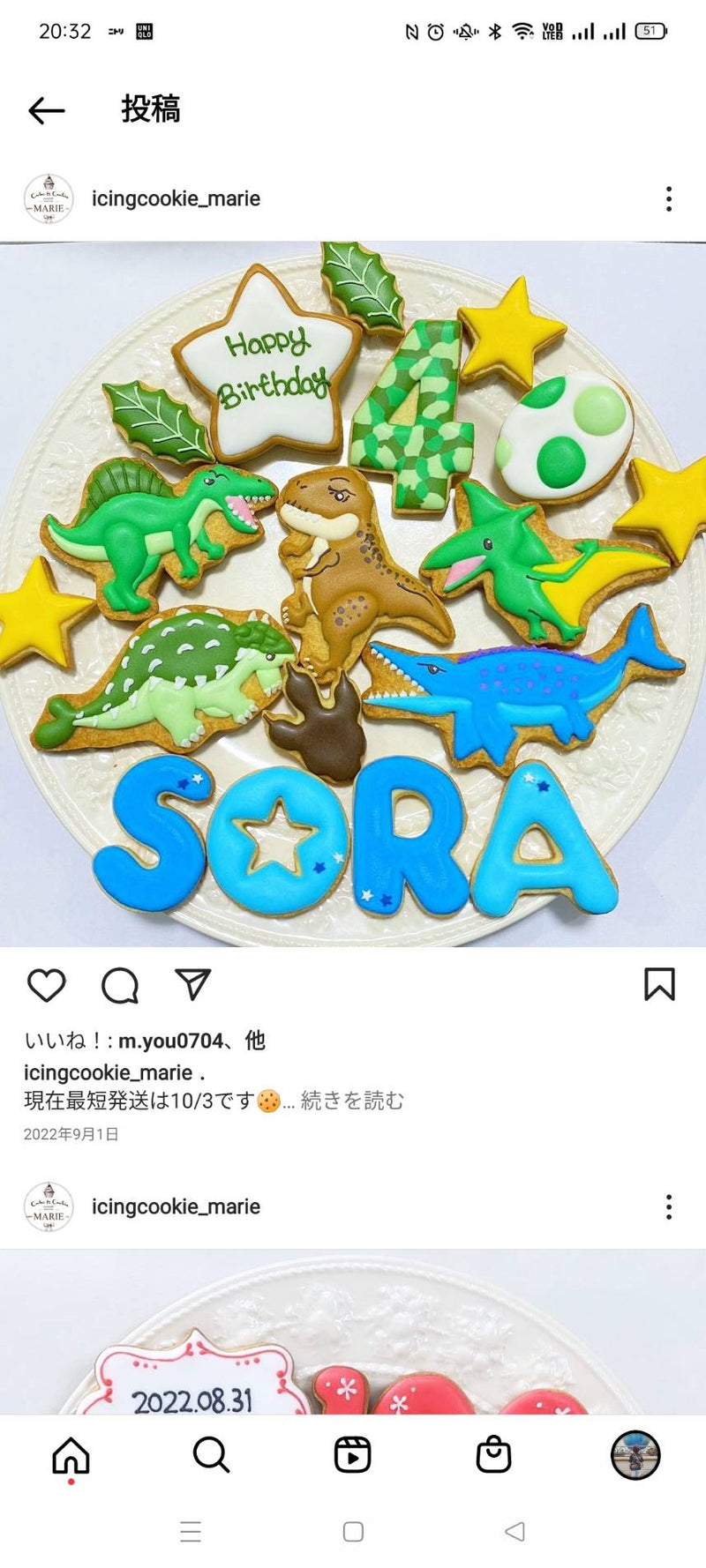Viewport: 706px width, 1568px height.
Task: Expand the caption with 続きを読む
Action: pos(352,1101)
